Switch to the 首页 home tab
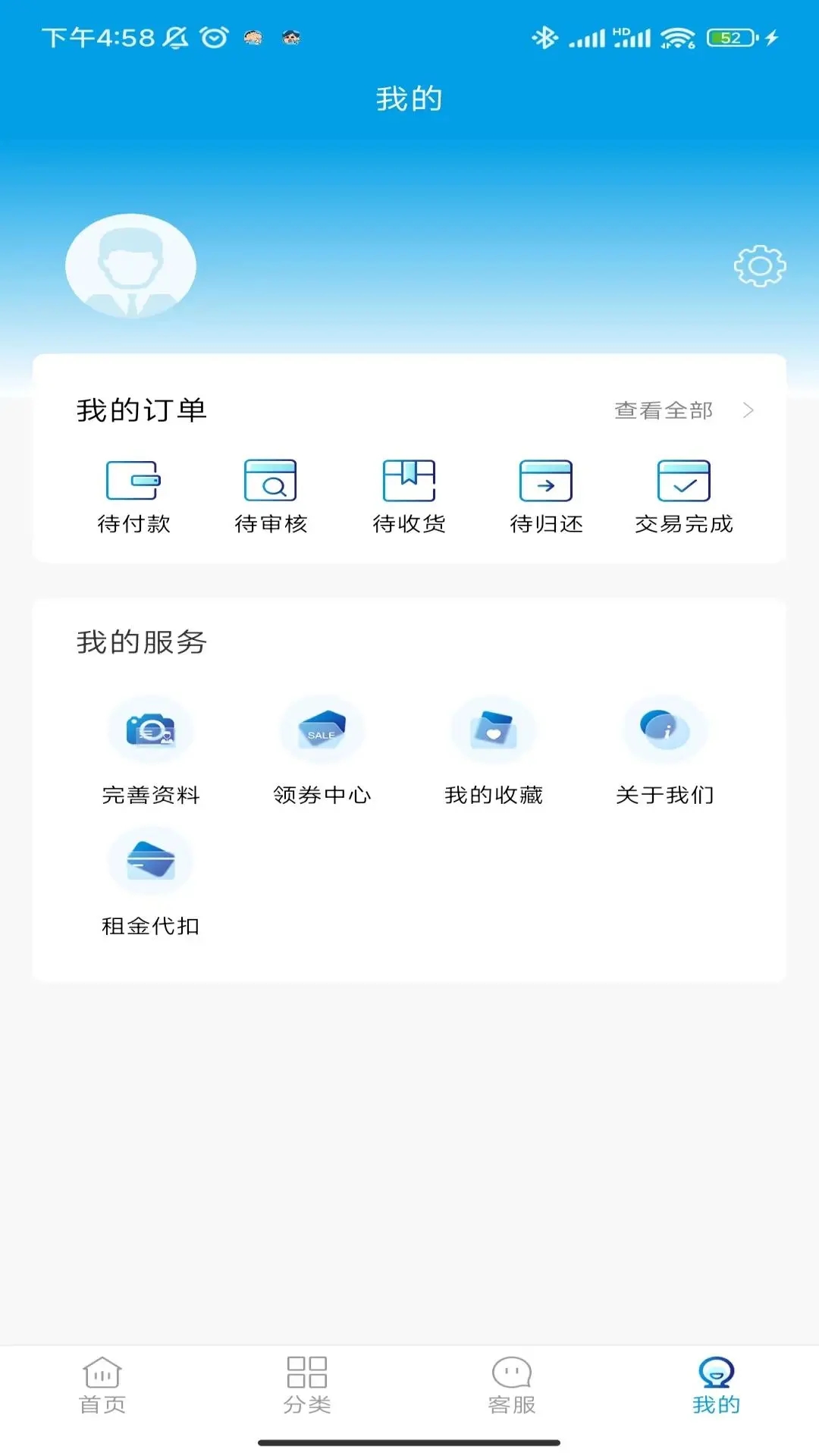The image size is (819, 1456). point(102,1385)
